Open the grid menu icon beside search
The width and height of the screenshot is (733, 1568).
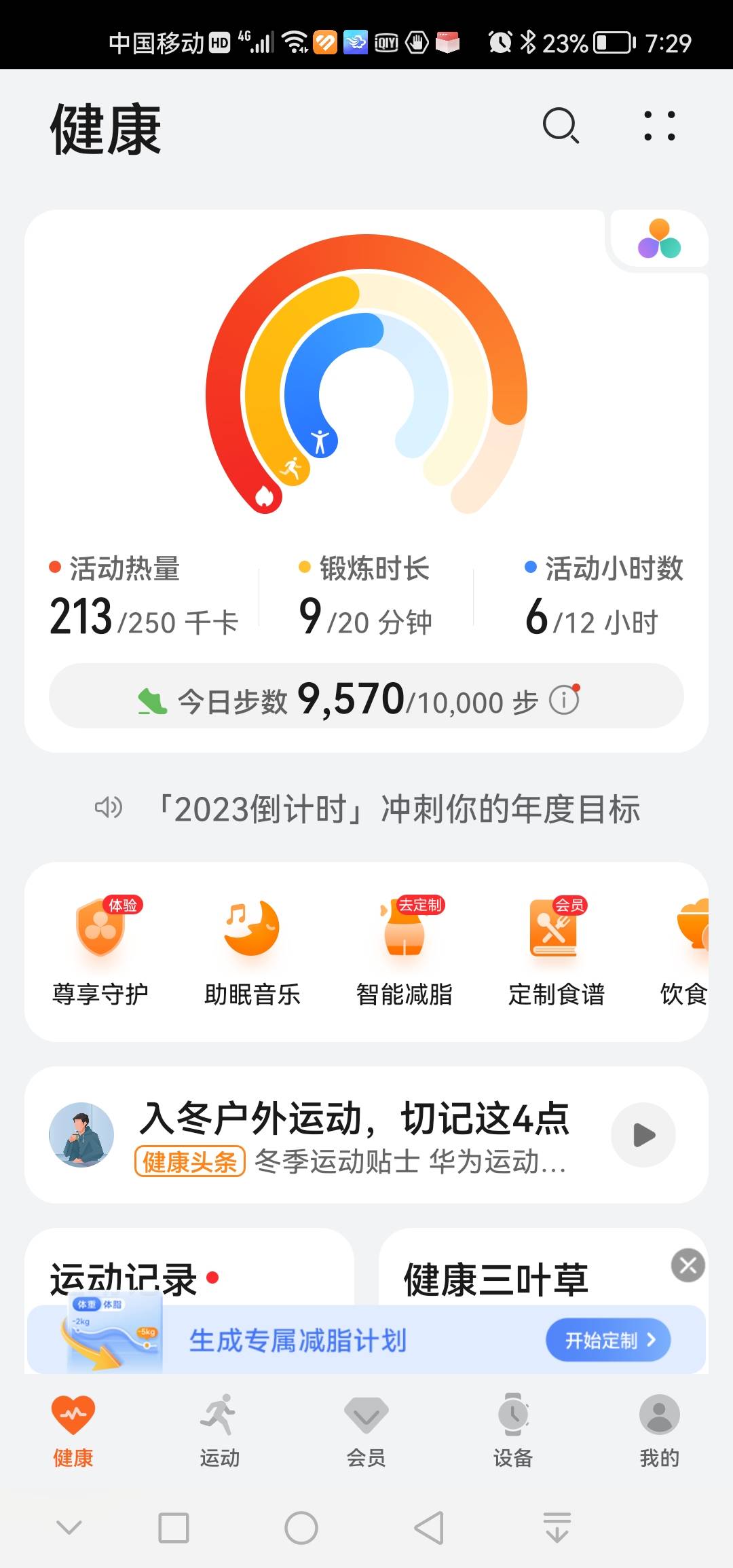[x=657, y=127]
